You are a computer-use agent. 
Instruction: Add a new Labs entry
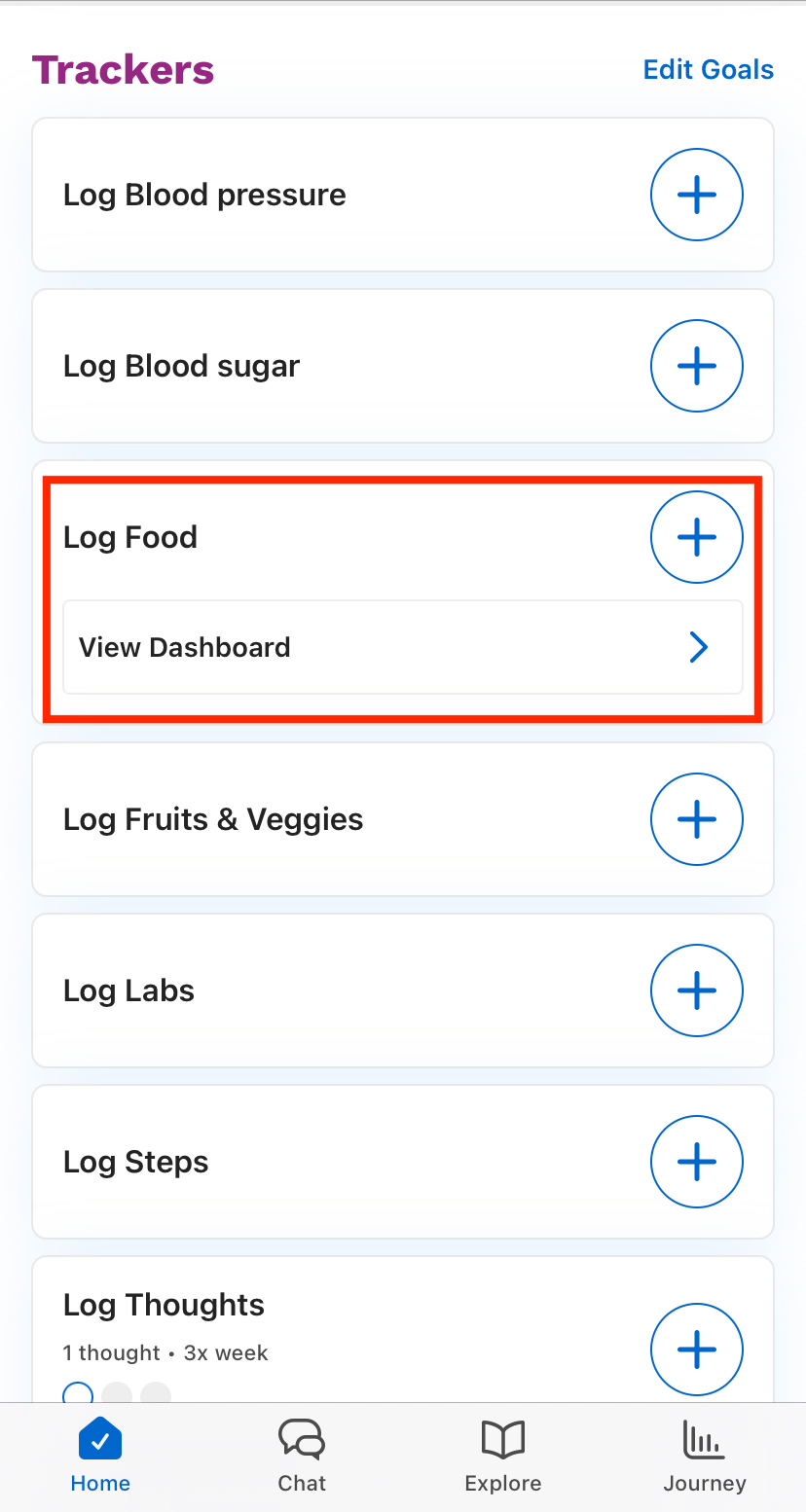697,990
